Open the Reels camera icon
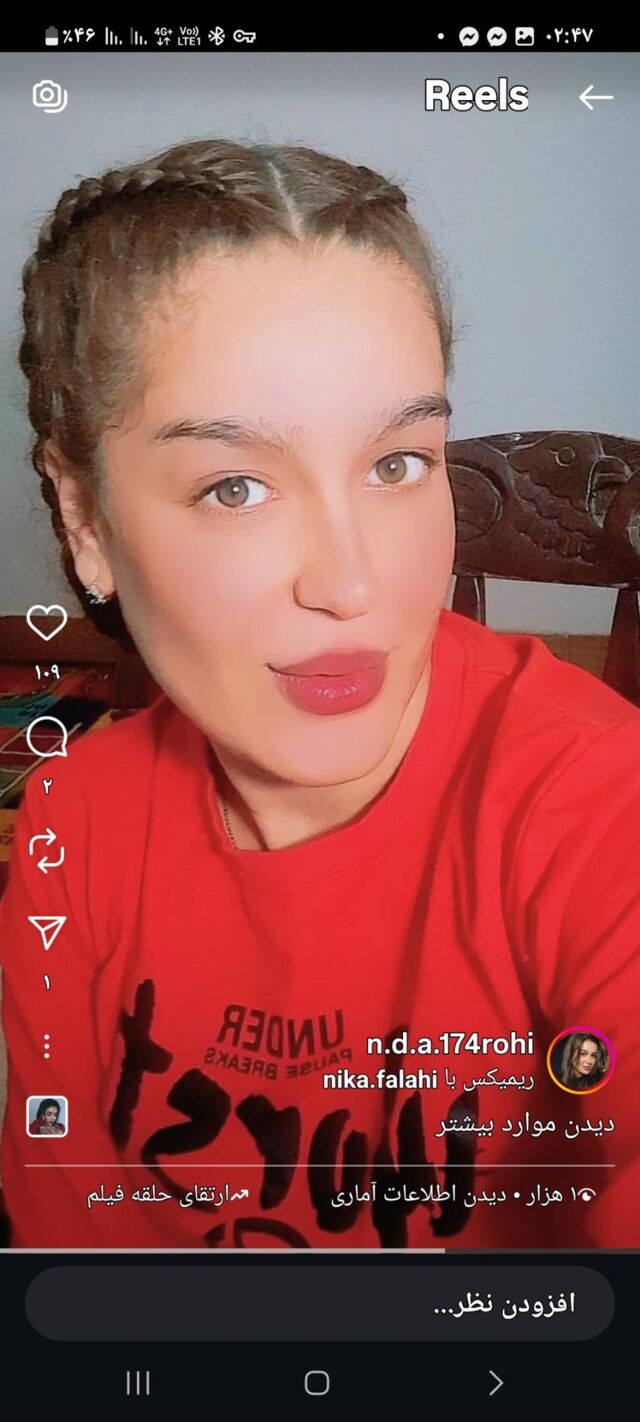 point(49,96)
